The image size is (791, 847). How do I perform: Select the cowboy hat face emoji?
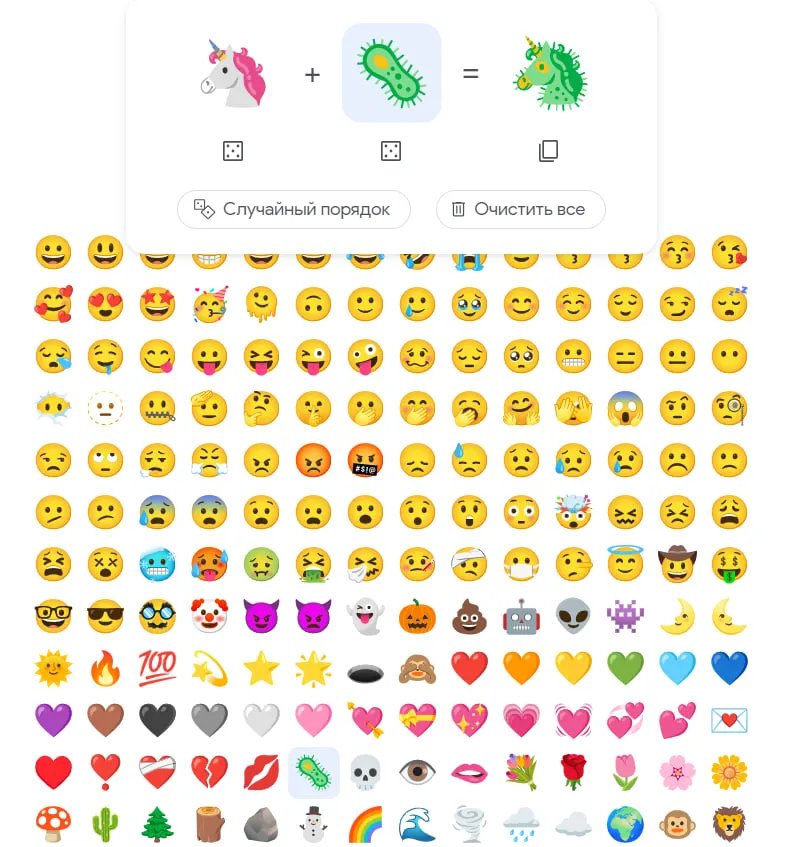[x=677, y=565]
